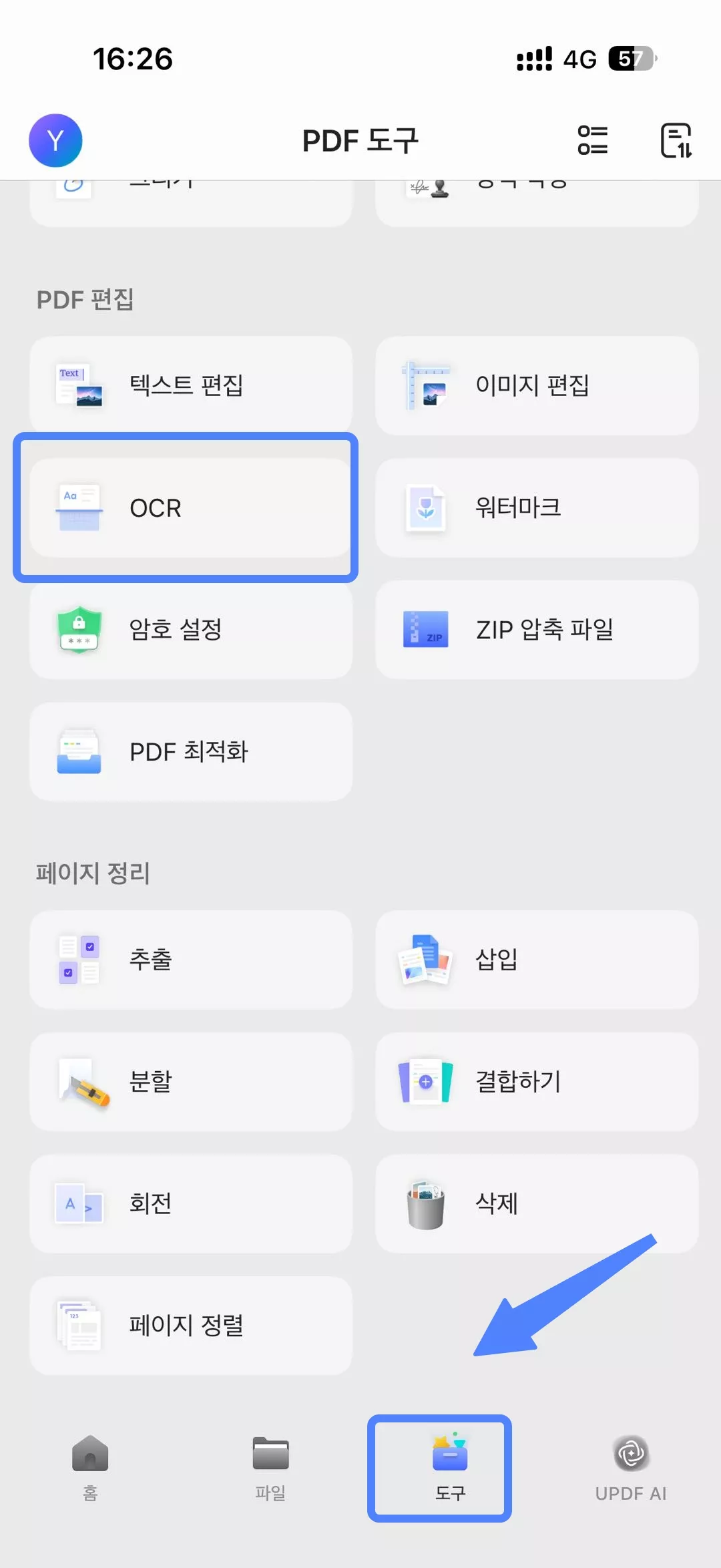Screen dimensions: 721x1568
Task: Open 페이지 정렬 tool
Action: pyautogui.click(x=191, y=1326)
